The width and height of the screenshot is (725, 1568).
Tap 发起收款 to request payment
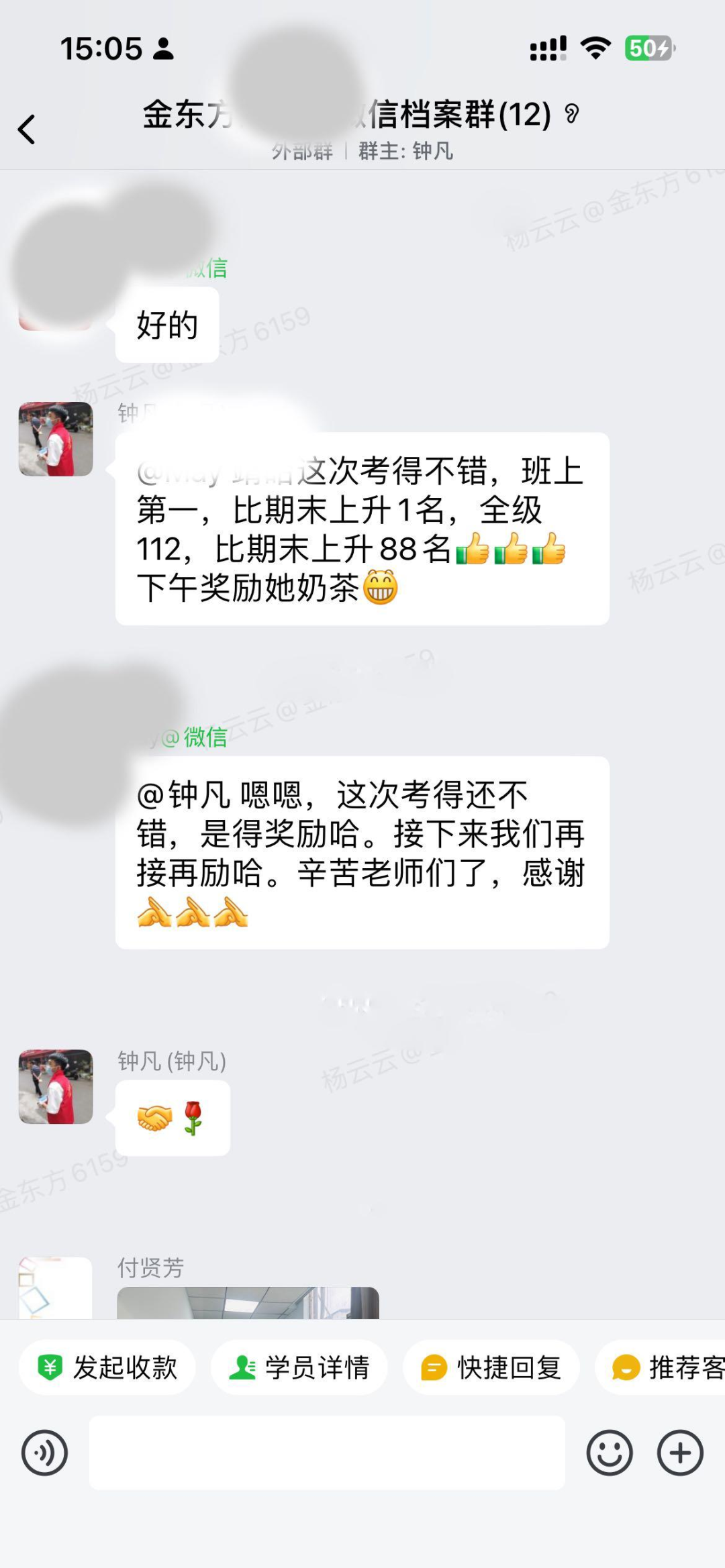pyautogui.click(x=107, y=1367)
